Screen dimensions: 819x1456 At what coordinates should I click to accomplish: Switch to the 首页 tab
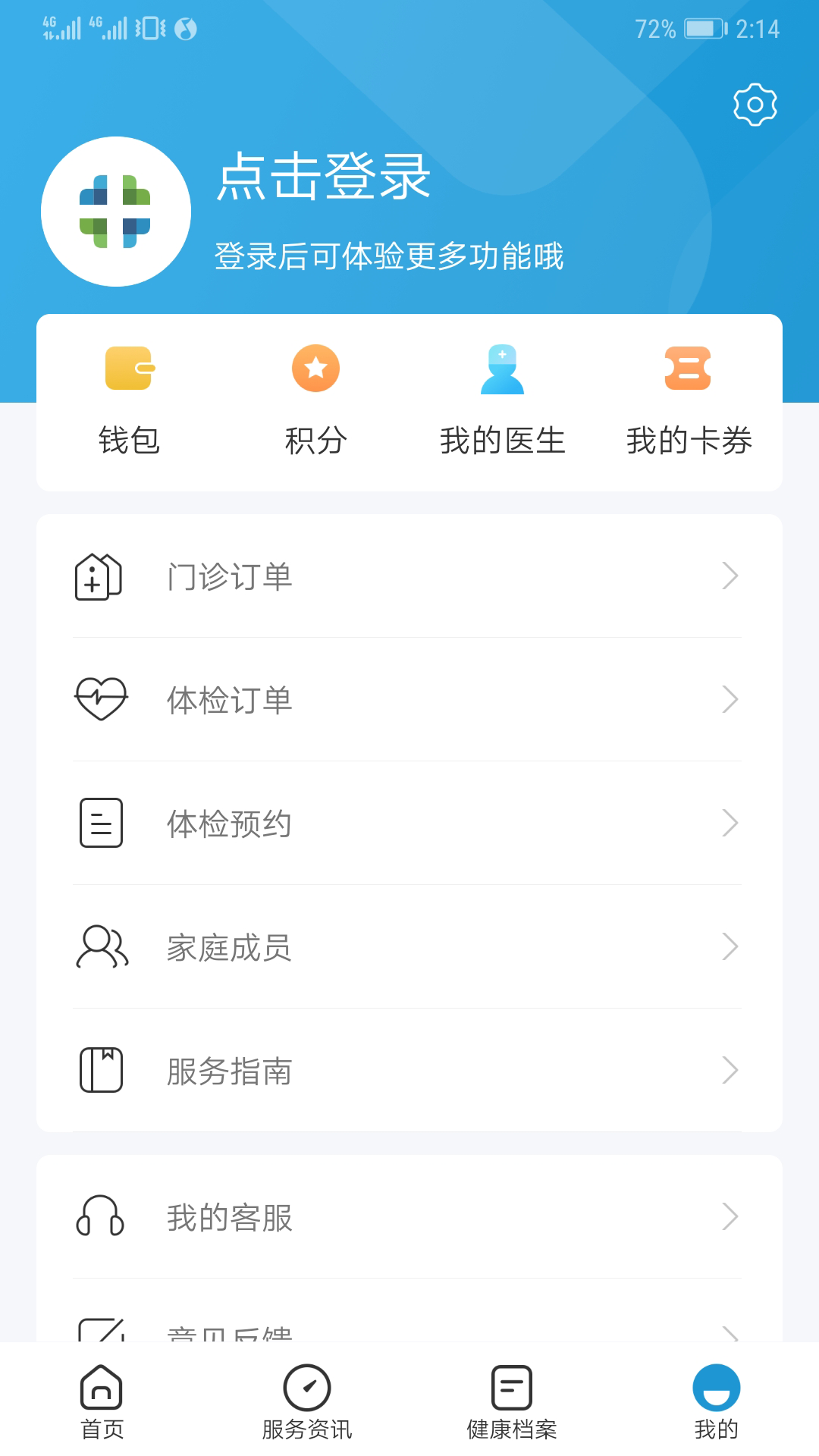[101, 1399]
